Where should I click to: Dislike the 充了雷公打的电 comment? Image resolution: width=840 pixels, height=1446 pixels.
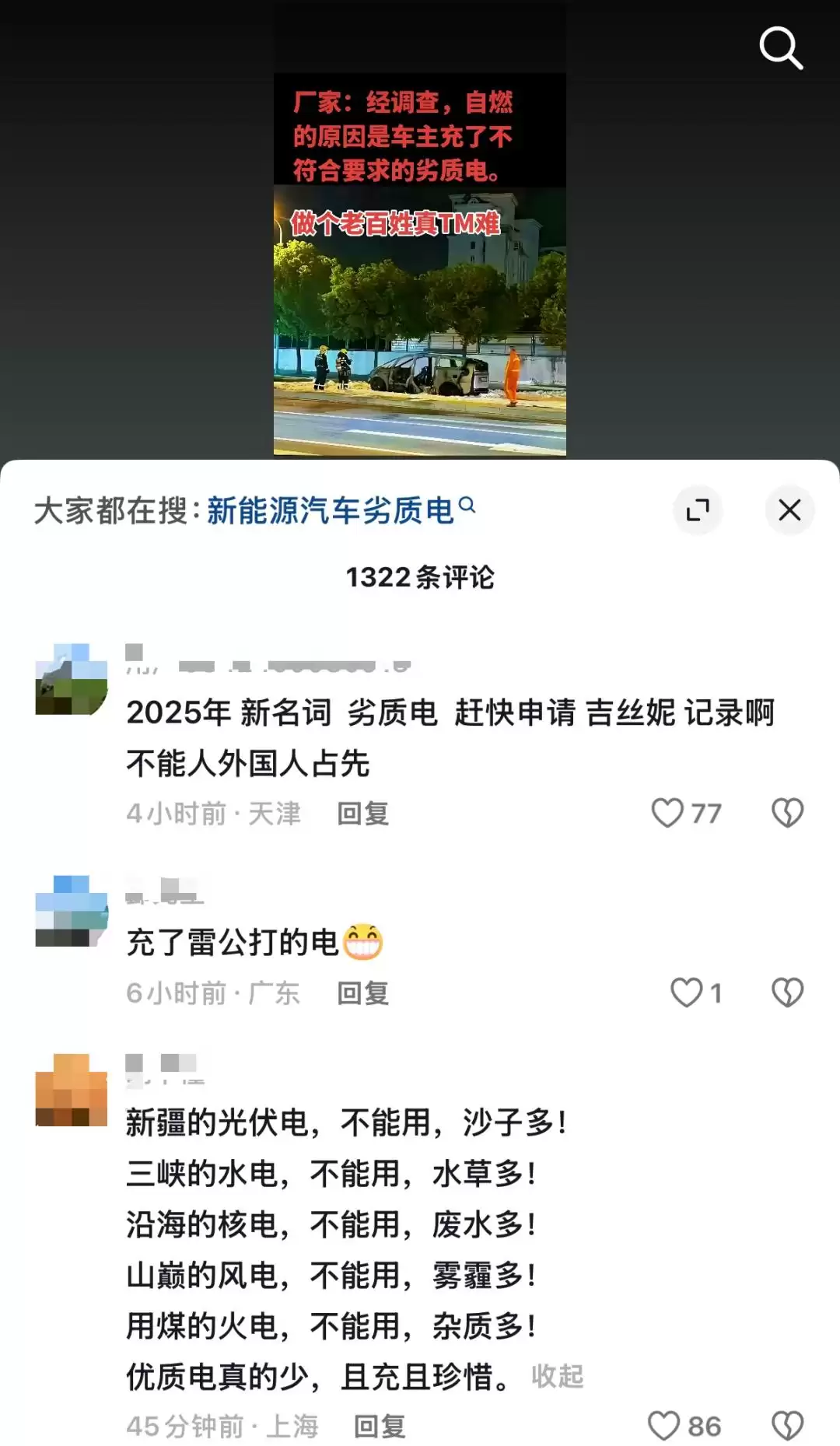point(787,993)
